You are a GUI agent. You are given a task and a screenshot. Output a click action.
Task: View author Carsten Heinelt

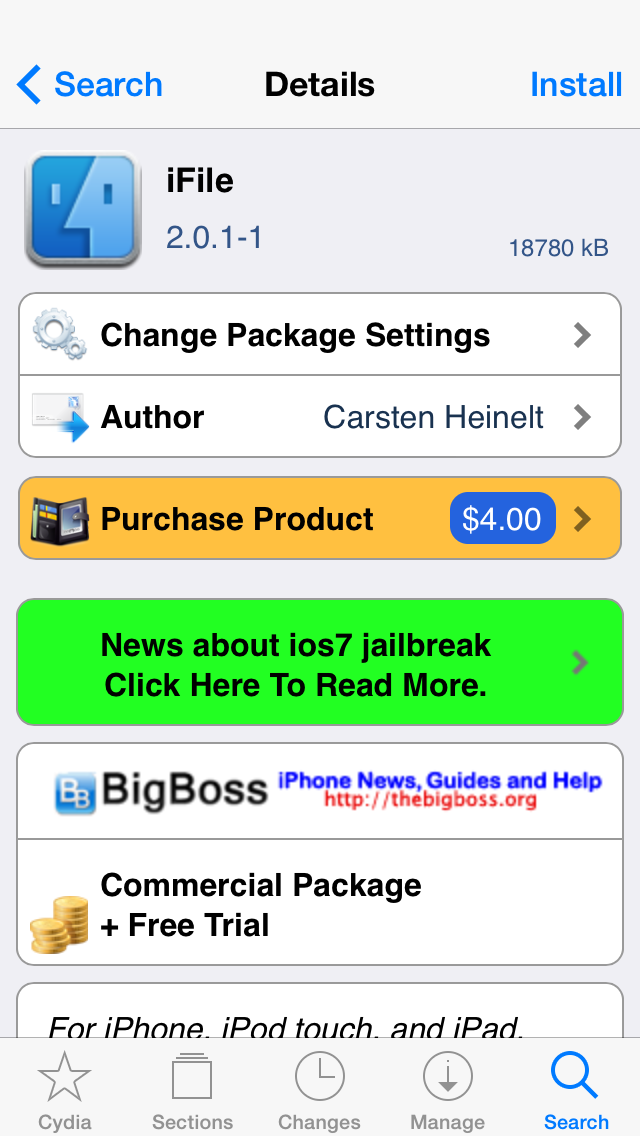click(x=320, y=417)
